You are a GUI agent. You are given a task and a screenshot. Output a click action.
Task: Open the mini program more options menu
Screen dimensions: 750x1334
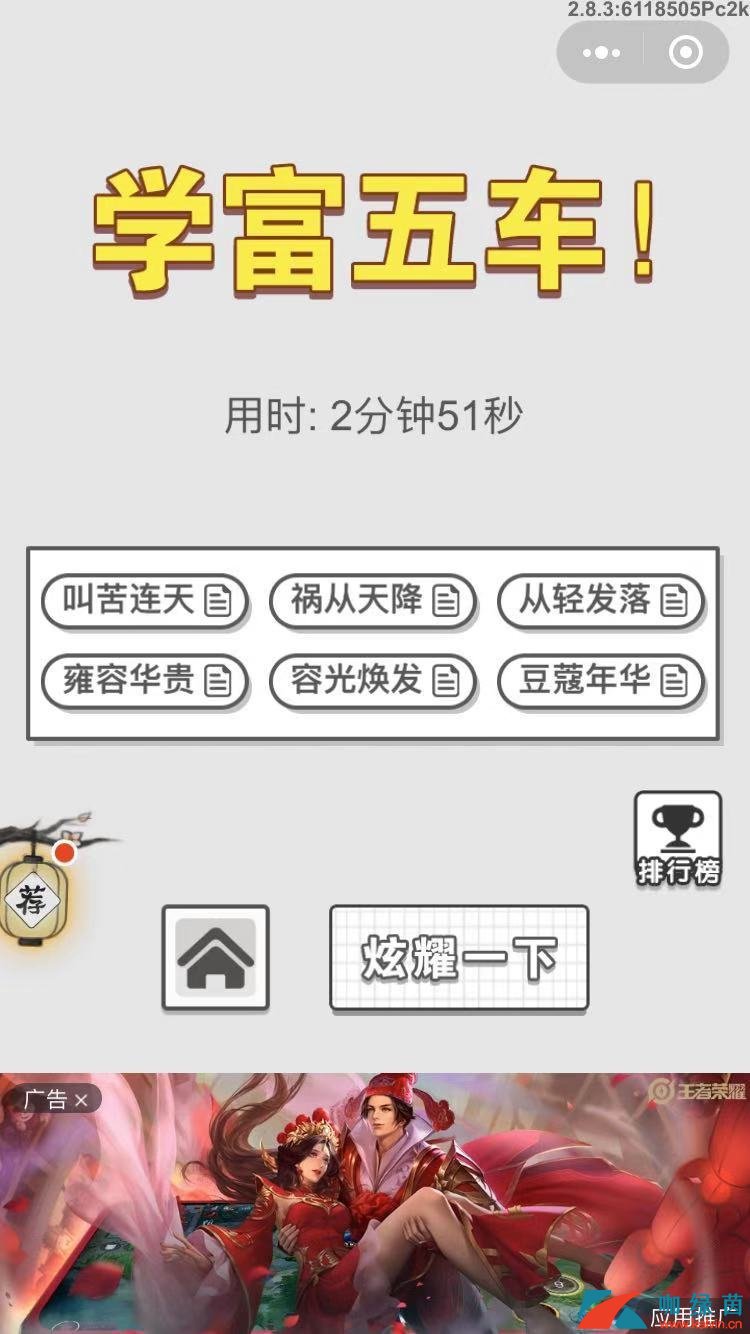click(x=601, y=52)
